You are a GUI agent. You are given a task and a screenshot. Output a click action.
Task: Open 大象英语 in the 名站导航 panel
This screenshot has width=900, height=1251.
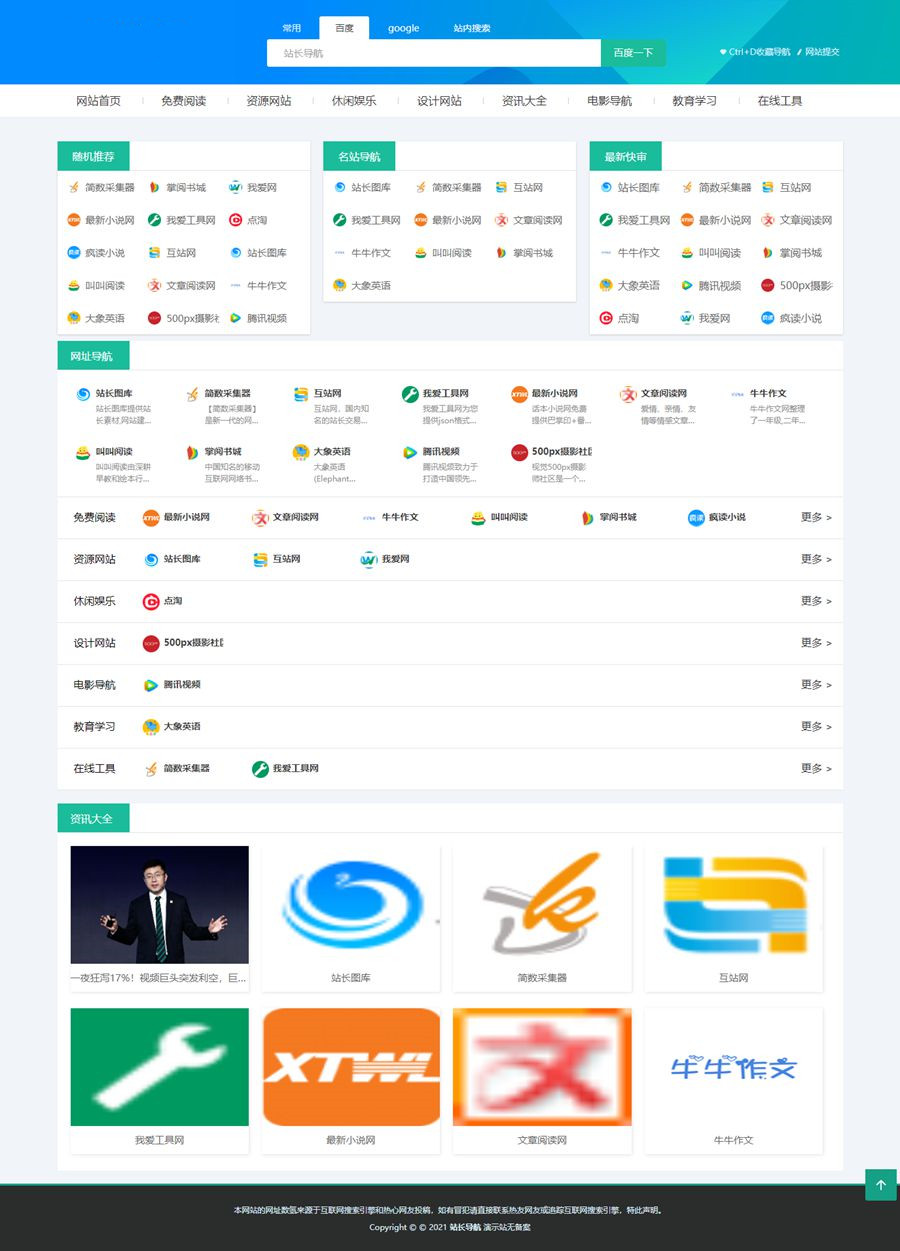(369, 286)
